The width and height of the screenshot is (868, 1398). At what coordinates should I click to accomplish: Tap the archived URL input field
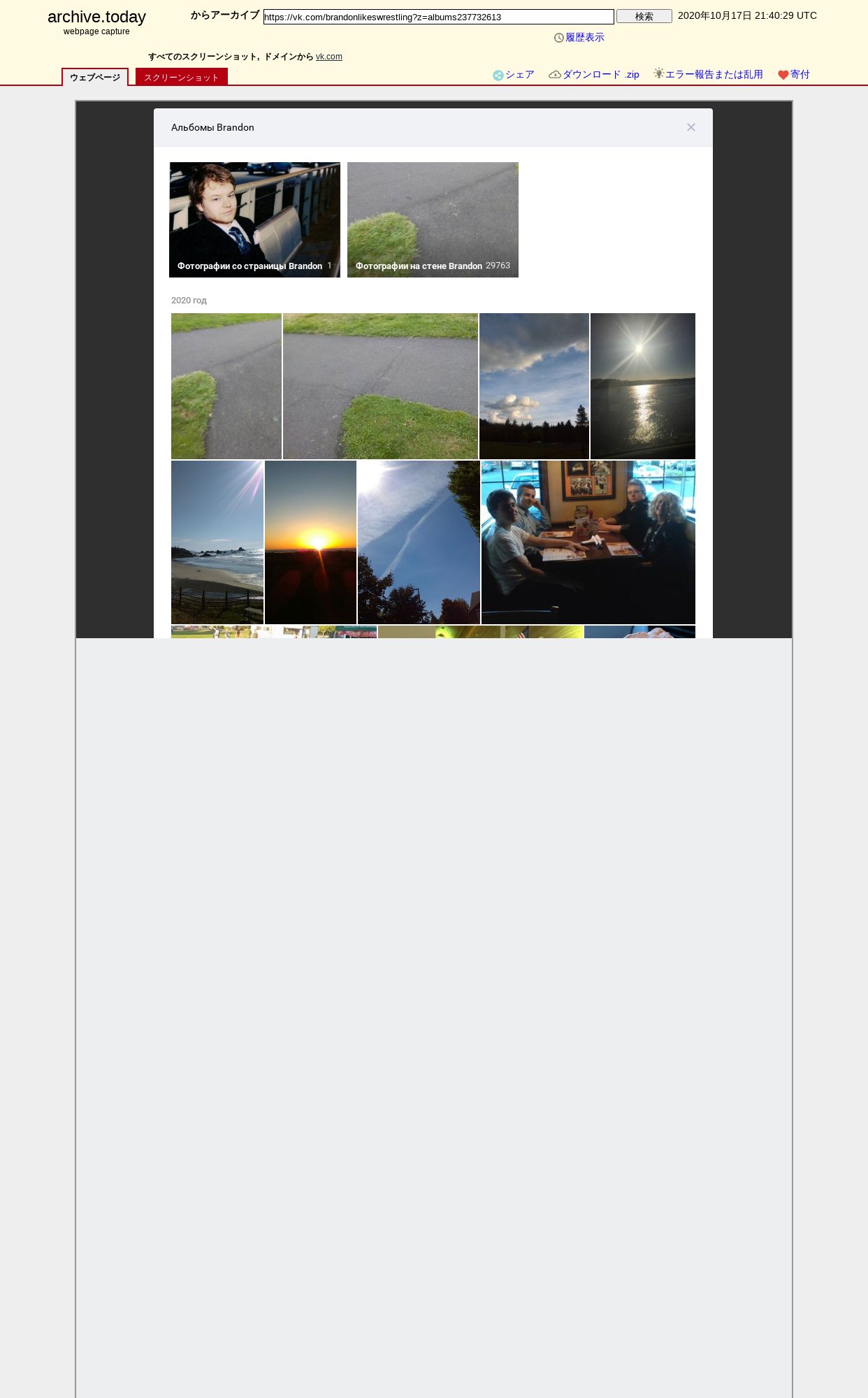(x=438, y=17)
